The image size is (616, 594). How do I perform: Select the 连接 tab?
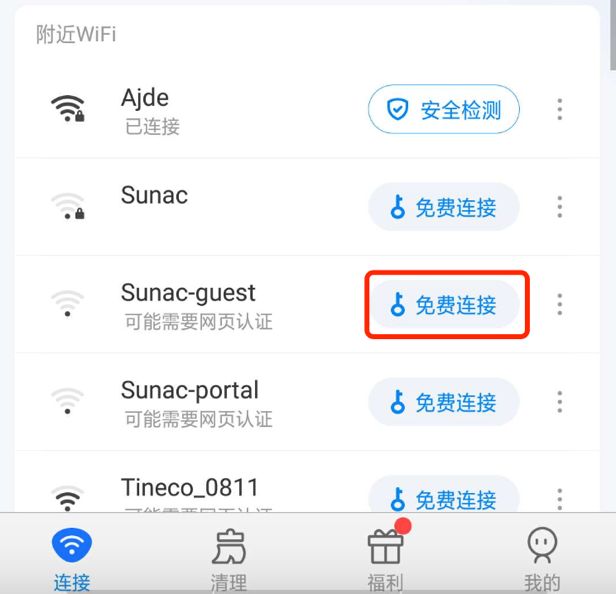[72, 558]
